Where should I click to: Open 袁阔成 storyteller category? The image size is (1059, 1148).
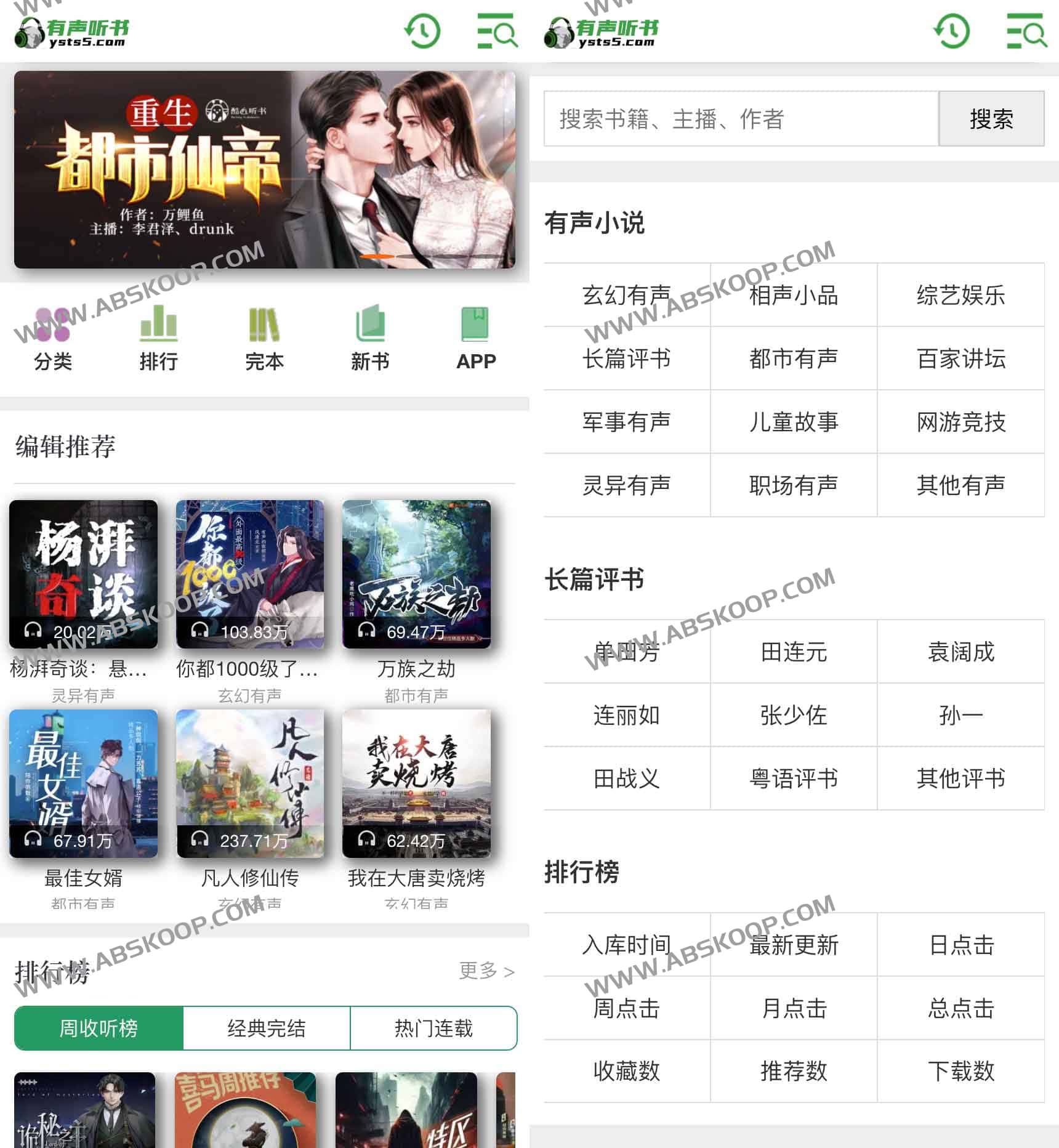click(x=960, y=652)
